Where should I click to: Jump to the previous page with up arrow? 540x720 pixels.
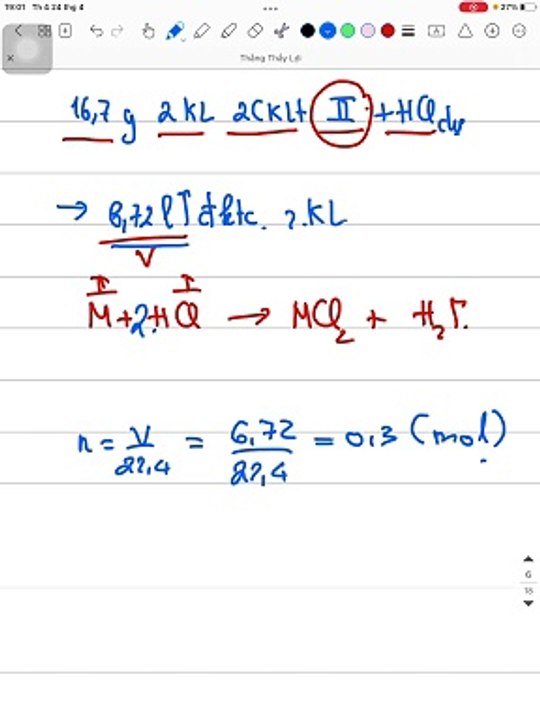[x=529, y=559]
